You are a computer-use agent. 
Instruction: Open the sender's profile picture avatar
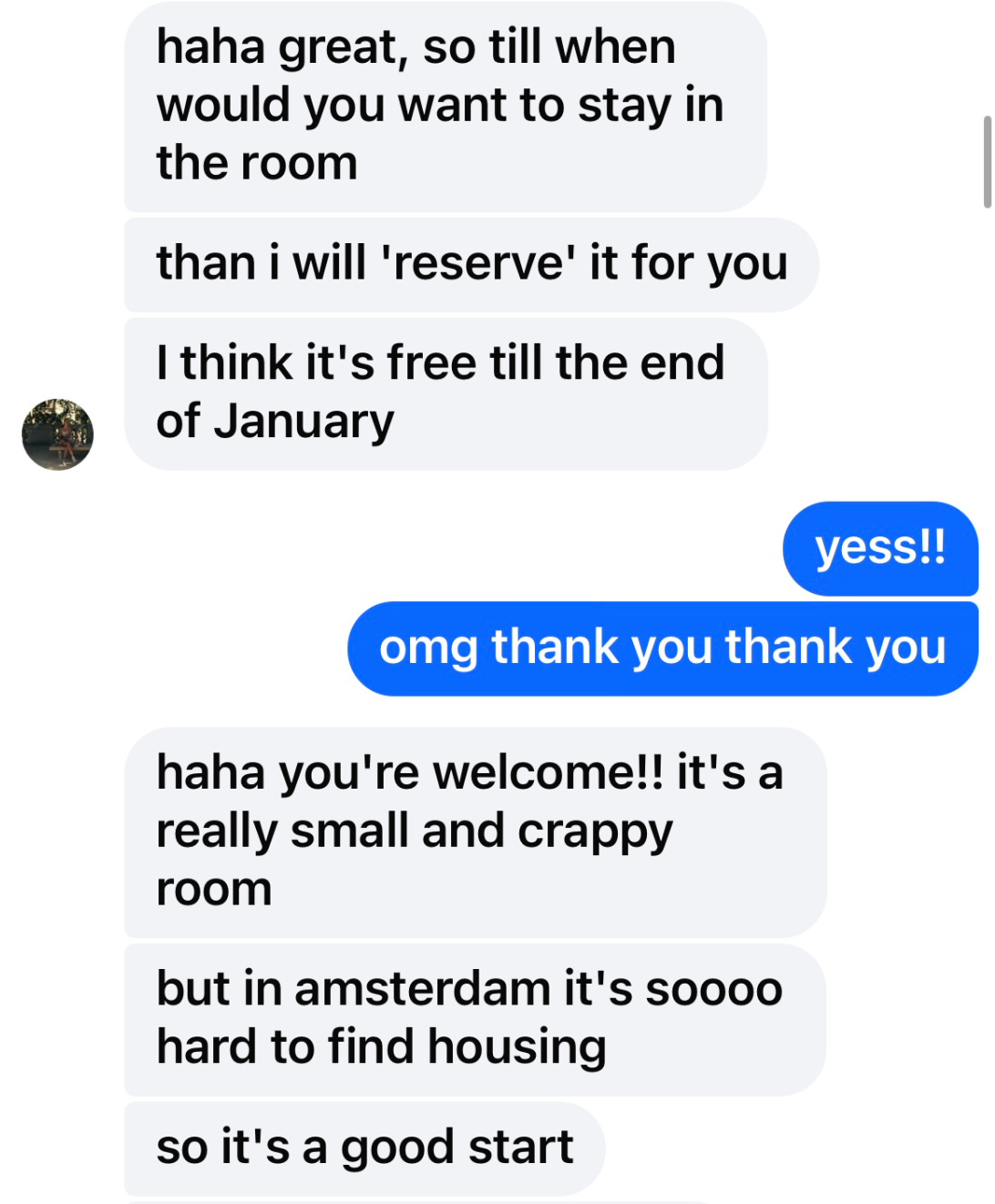click(x=57, y=434)
